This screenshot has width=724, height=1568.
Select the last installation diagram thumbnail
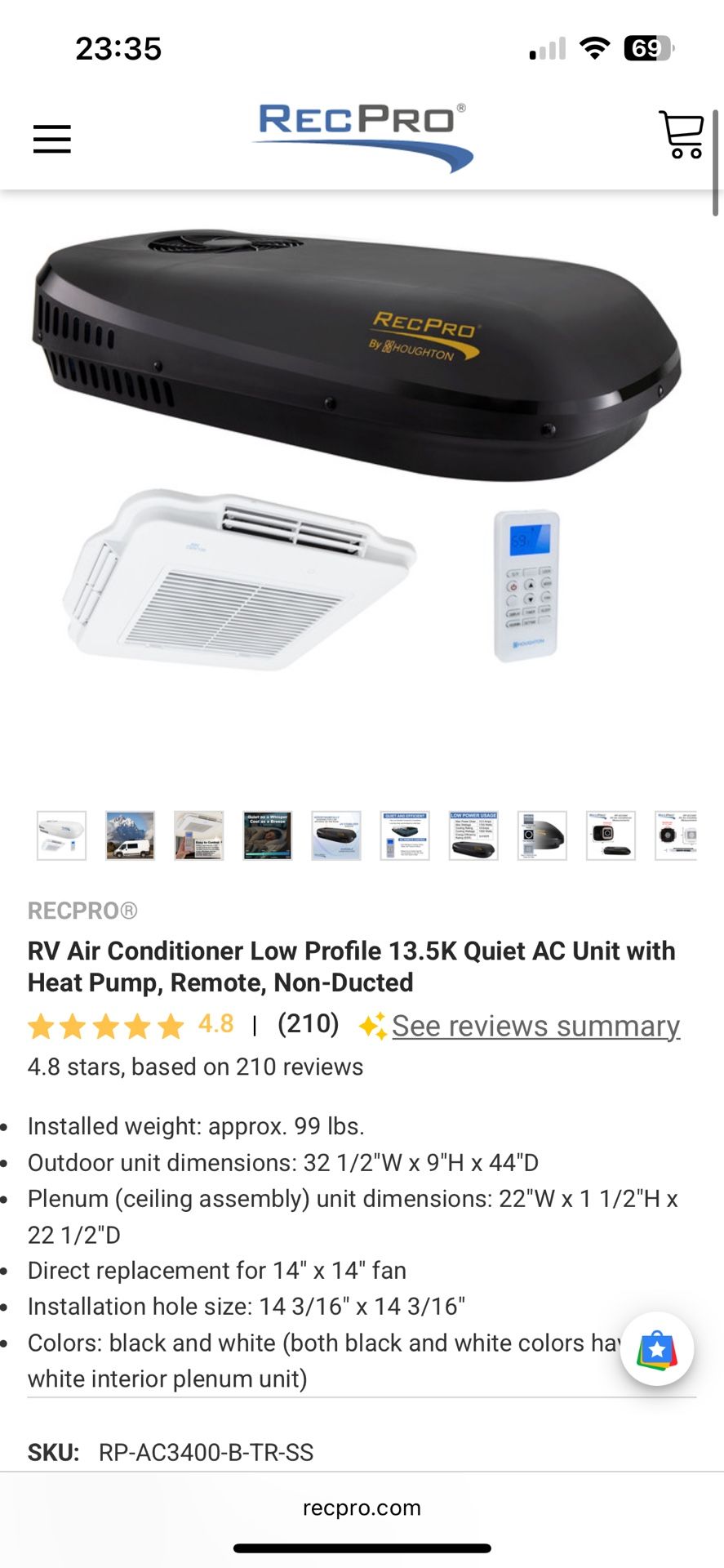click(x=679, y=835)
